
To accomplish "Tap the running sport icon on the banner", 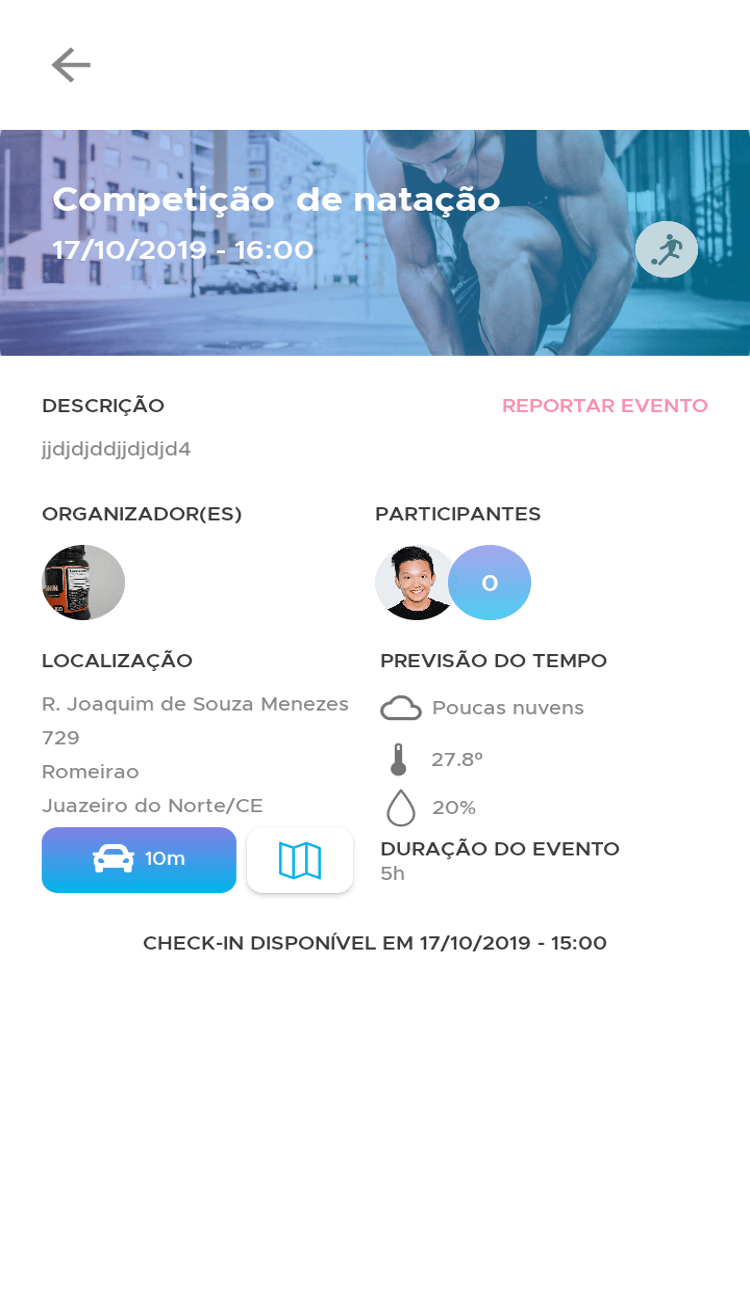I will pos(667,249).
